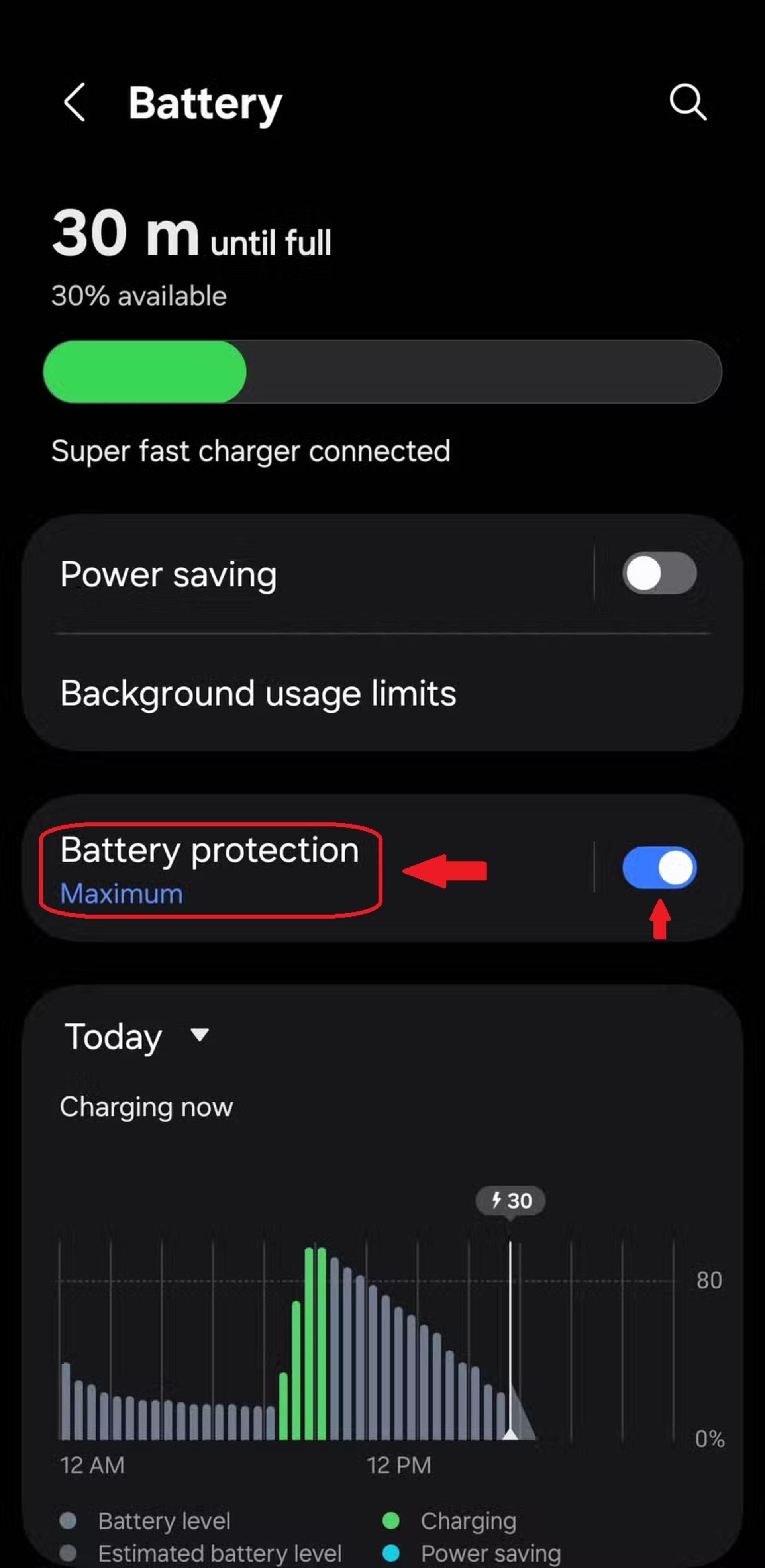Open the search magnifier icon

688,102
